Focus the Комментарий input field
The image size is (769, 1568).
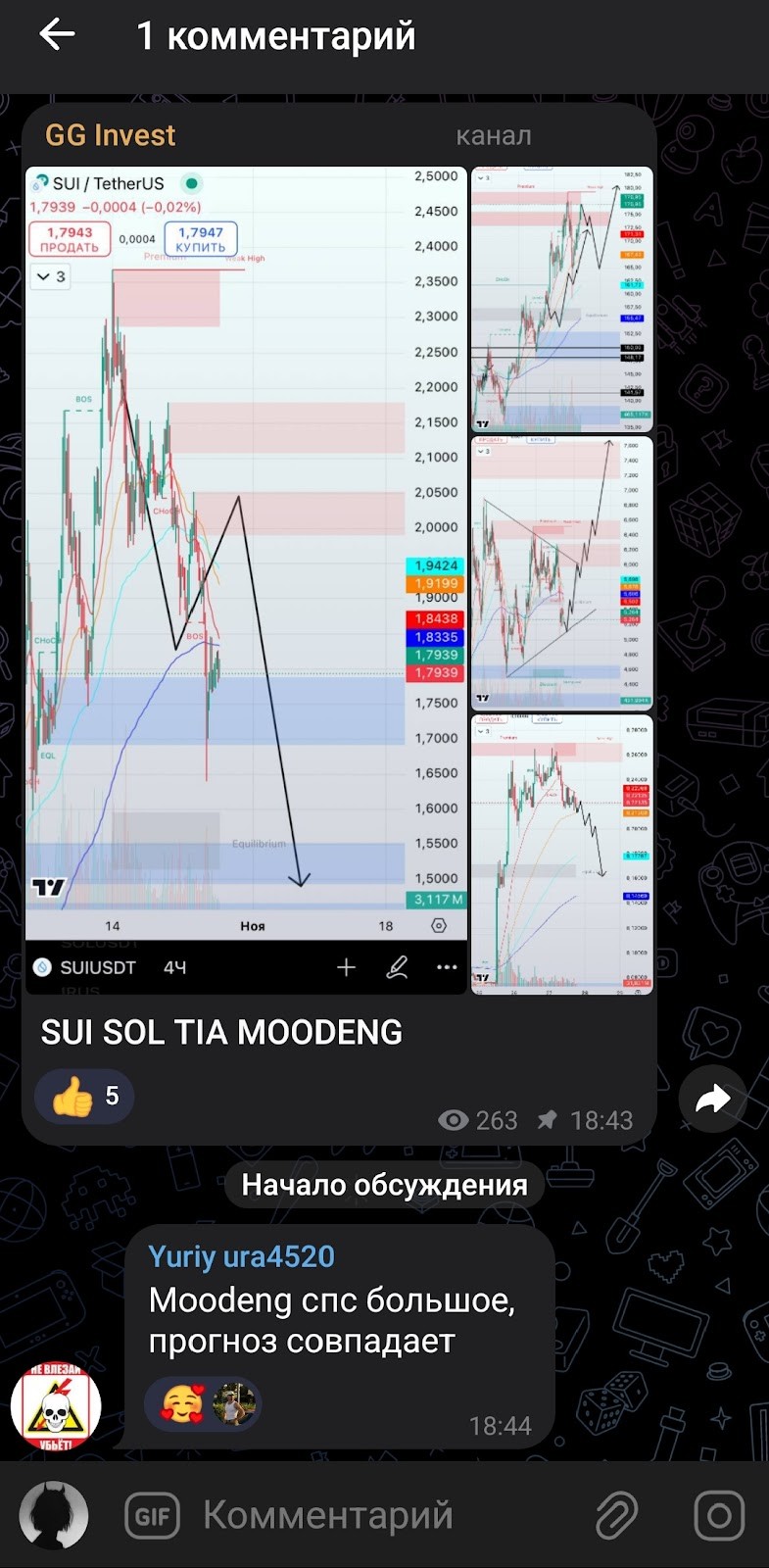tap(372, 1515)
